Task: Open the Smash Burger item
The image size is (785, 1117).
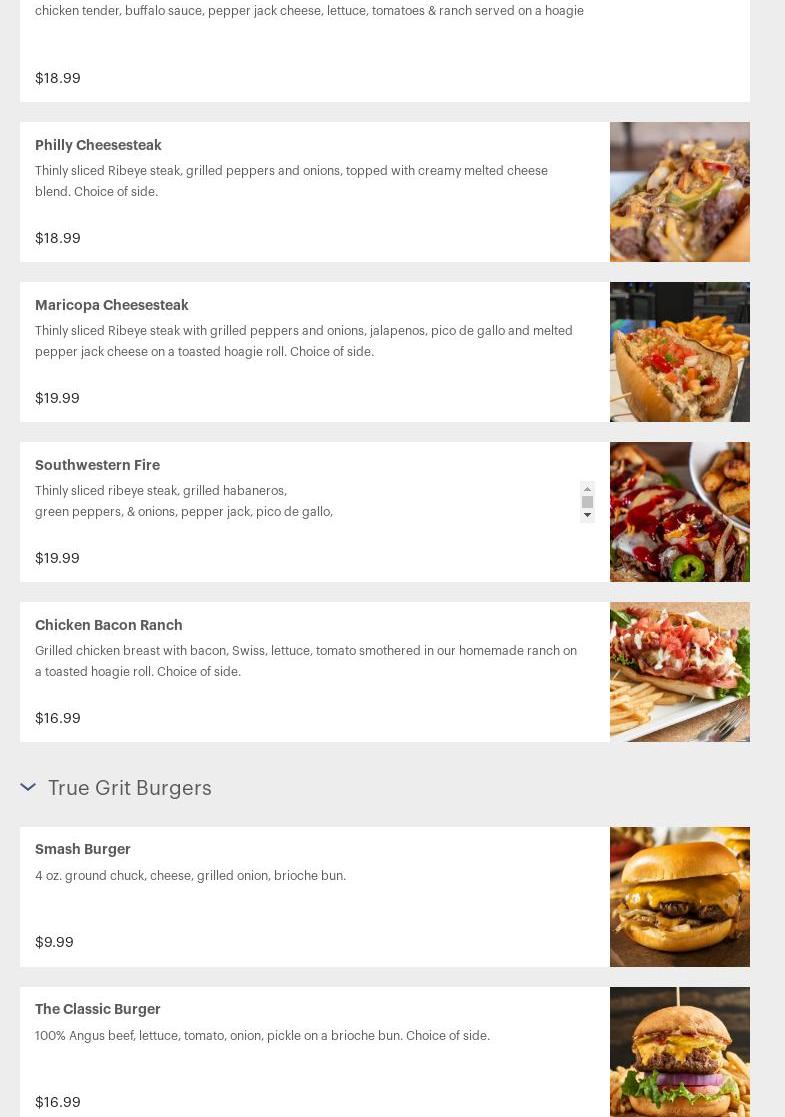Action: (82, 850)
